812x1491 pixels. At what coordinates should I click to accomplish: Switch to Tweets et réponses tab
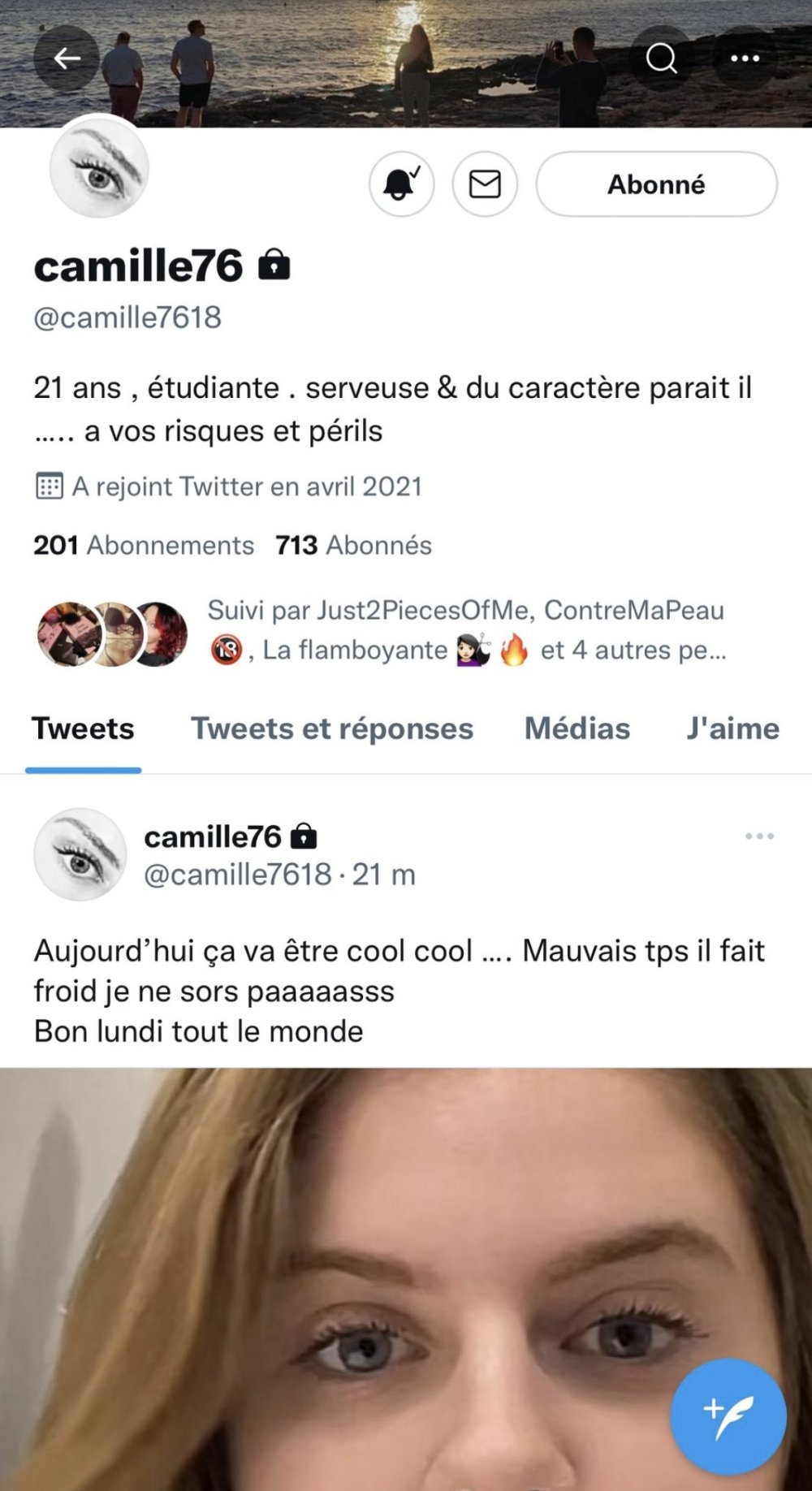click(331, 728)
